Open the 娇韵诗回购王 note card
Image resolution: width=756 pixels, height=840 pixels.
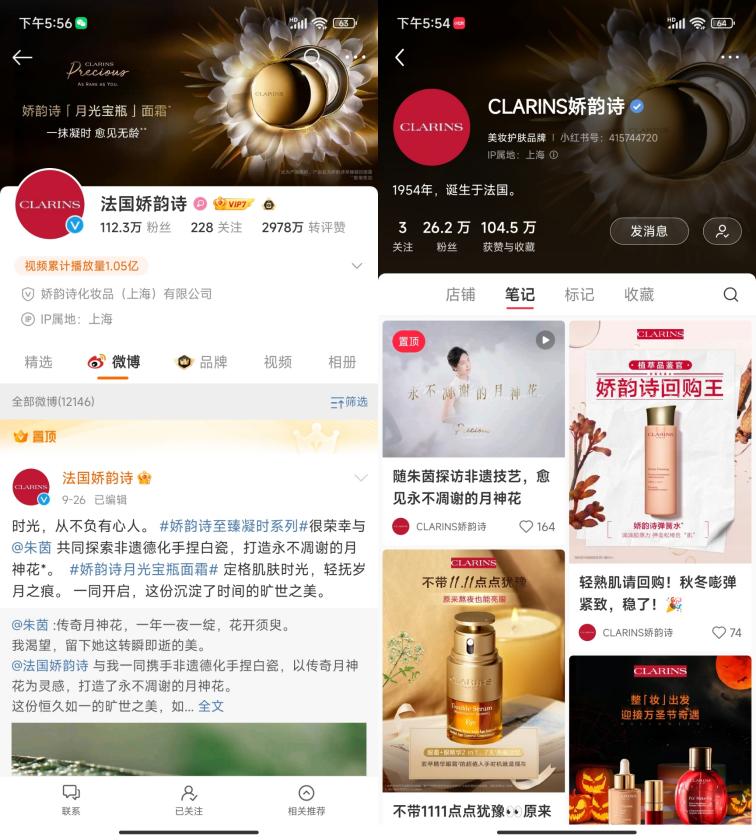[x=660, y=440]
